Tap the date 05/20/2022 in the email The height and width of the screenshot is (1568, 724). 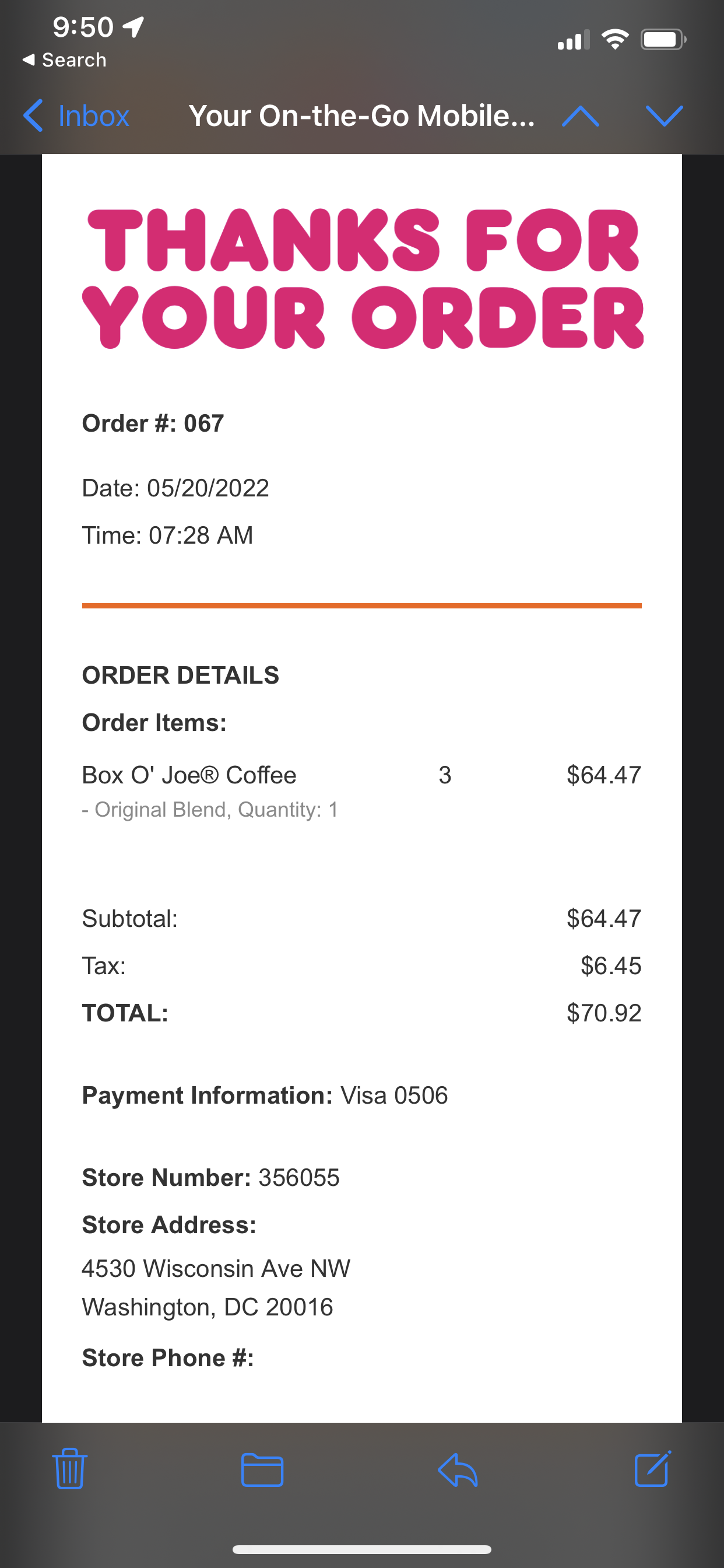[176, 487]
